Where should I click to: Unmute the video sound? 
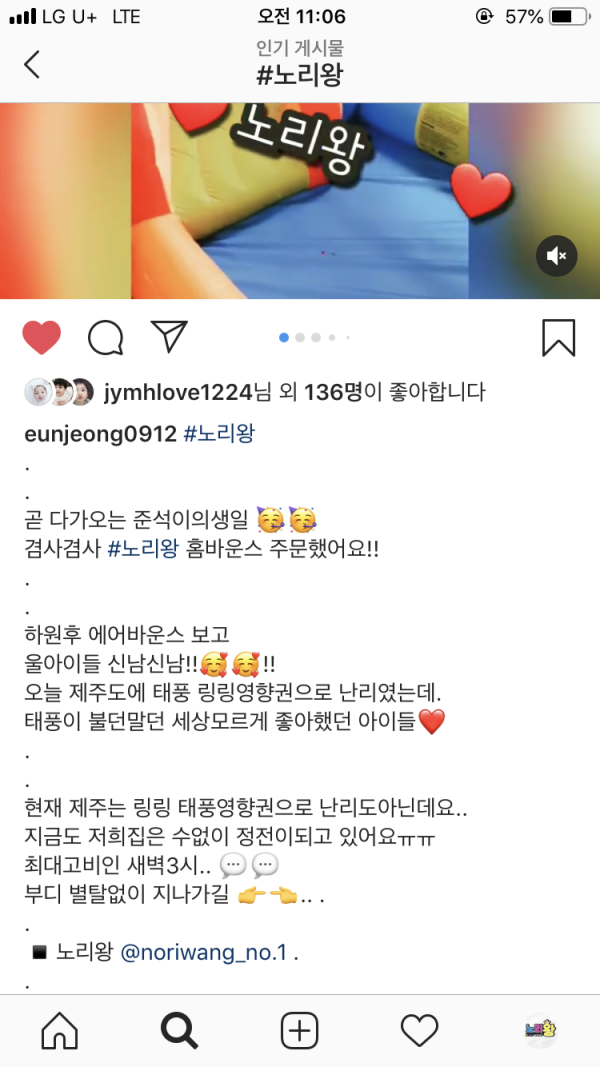(x=556, y=256)
